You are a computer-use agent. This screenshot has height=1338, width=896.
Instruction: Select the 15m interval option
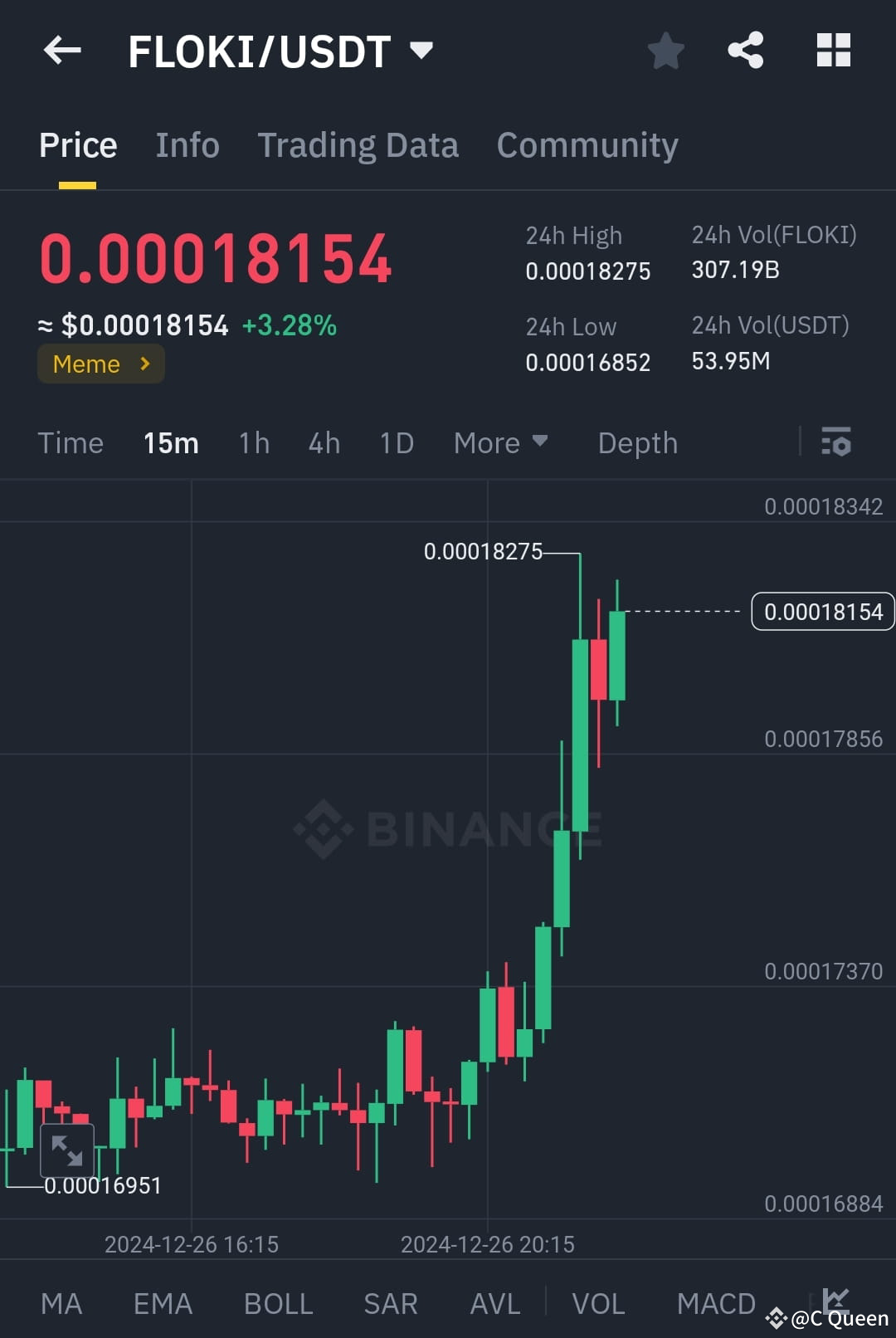click(x=170, y=442)
